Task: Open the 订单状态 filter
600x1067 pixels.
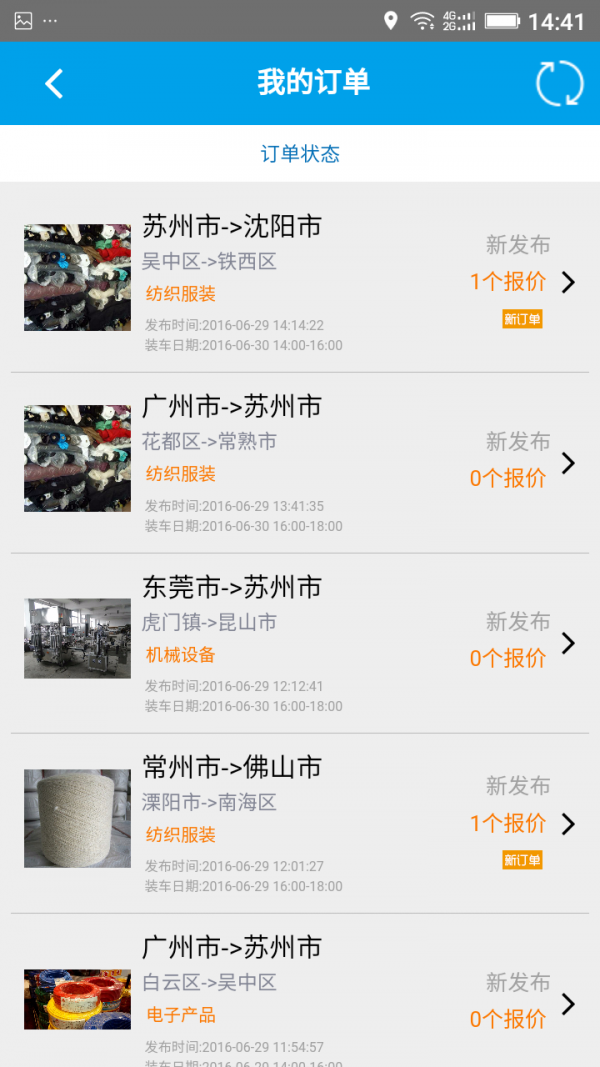Action: [x=300, y=154]
